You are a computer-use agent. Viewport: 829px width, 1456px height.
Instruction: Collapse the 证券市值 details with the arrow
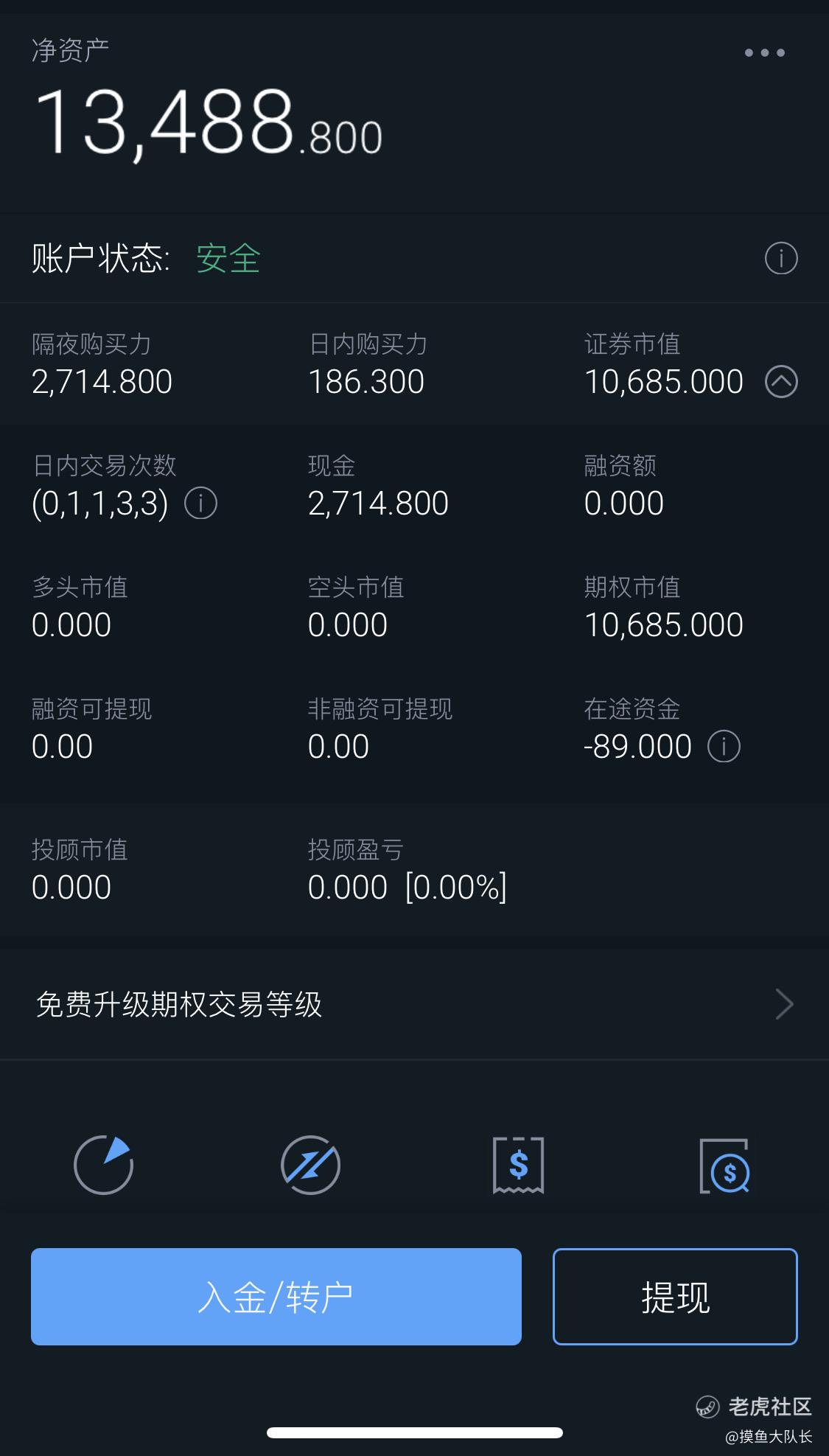[x=781, y=381]
